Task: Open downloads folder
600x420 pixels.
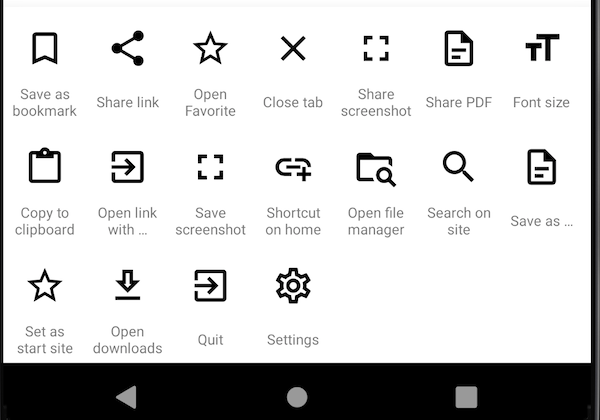Action: click(127, 311)
